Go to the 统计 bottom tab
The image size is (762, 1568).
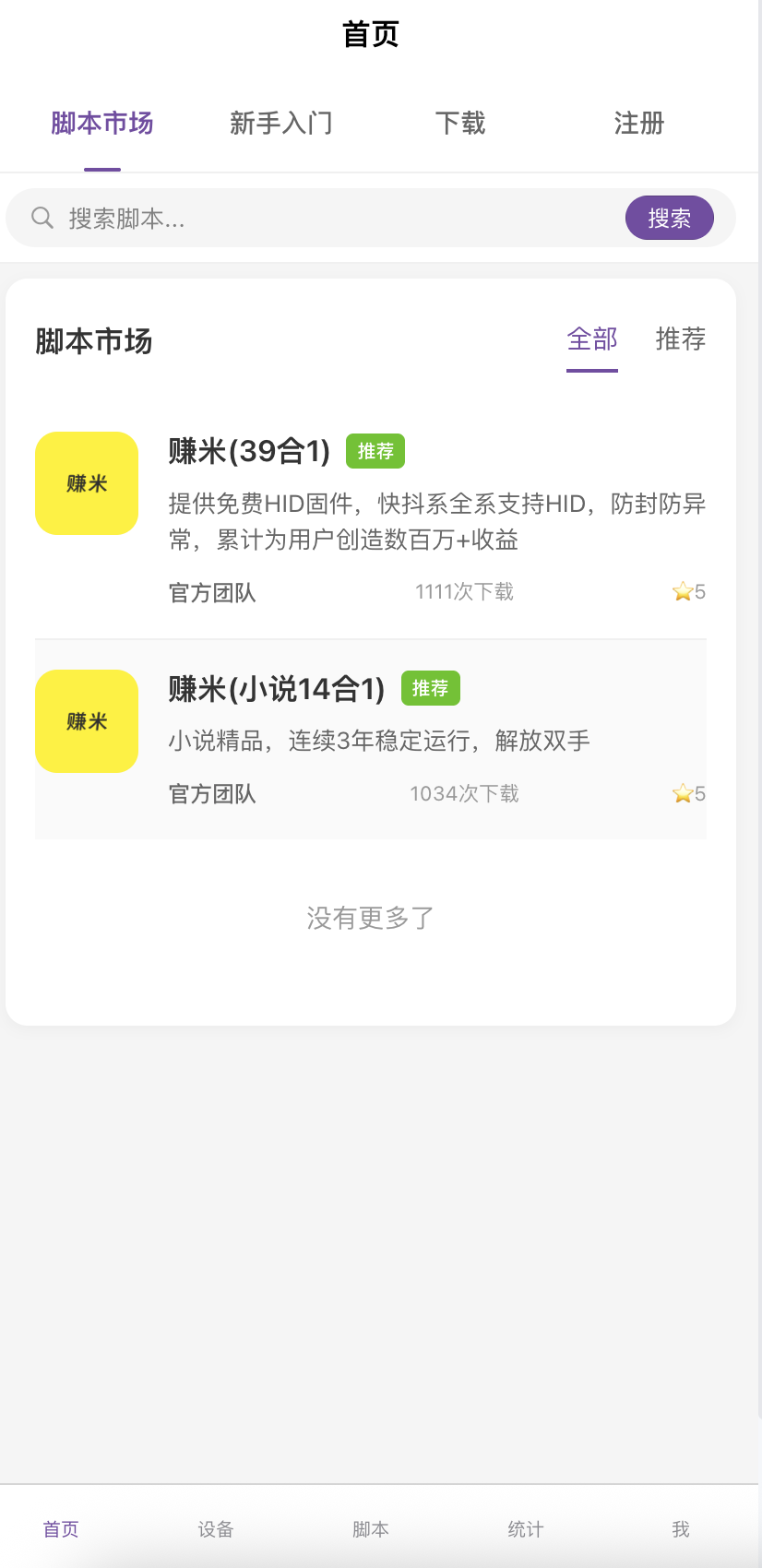click(x=526, y=1529)
